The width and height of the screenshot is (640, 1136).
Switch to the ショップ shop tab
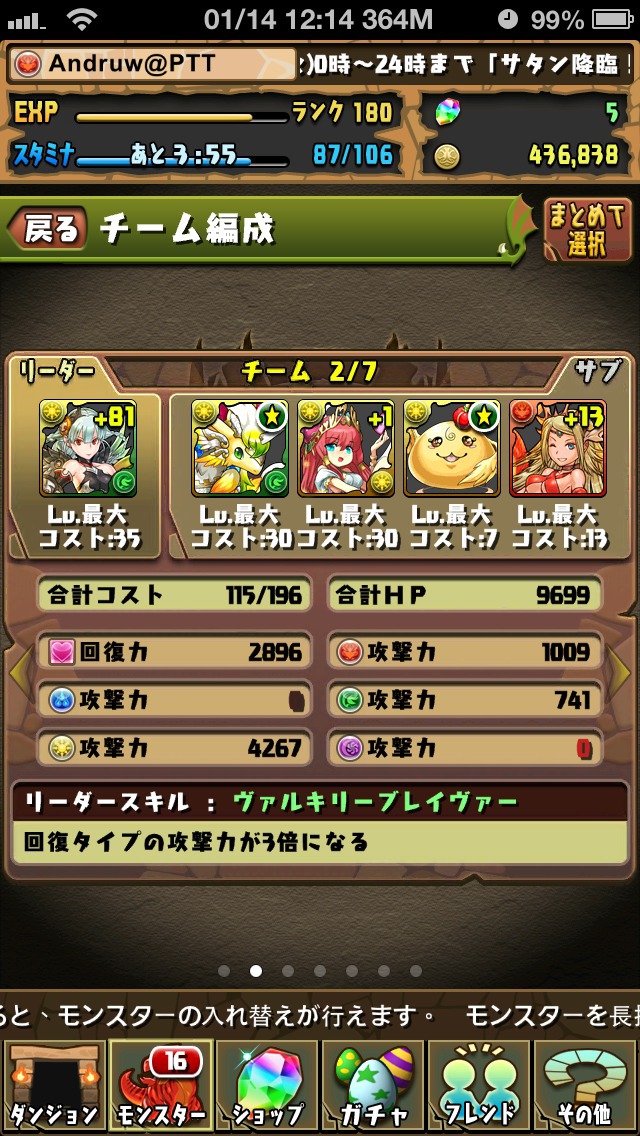coord(266,1086)
